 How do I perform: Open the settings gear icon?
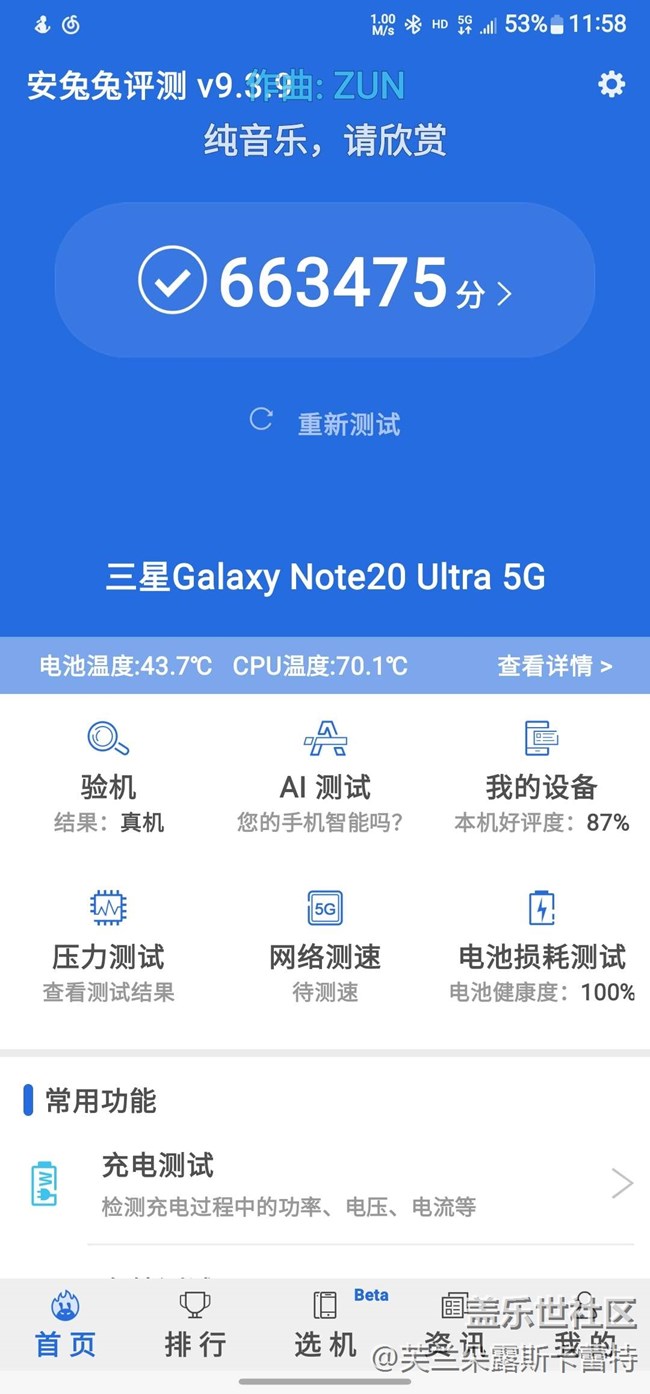click(x=611, y=84)
